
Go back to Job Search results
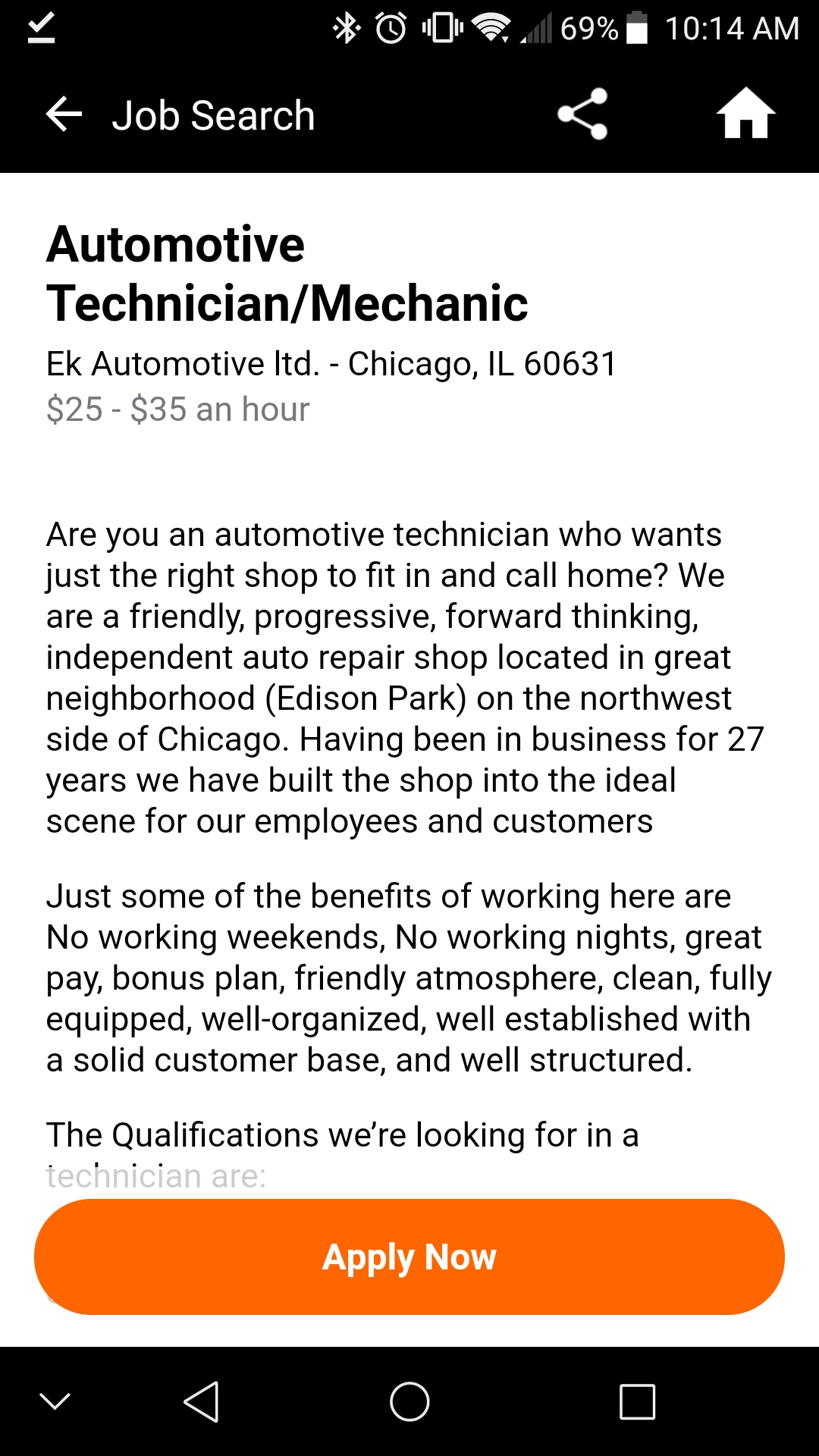64,115
